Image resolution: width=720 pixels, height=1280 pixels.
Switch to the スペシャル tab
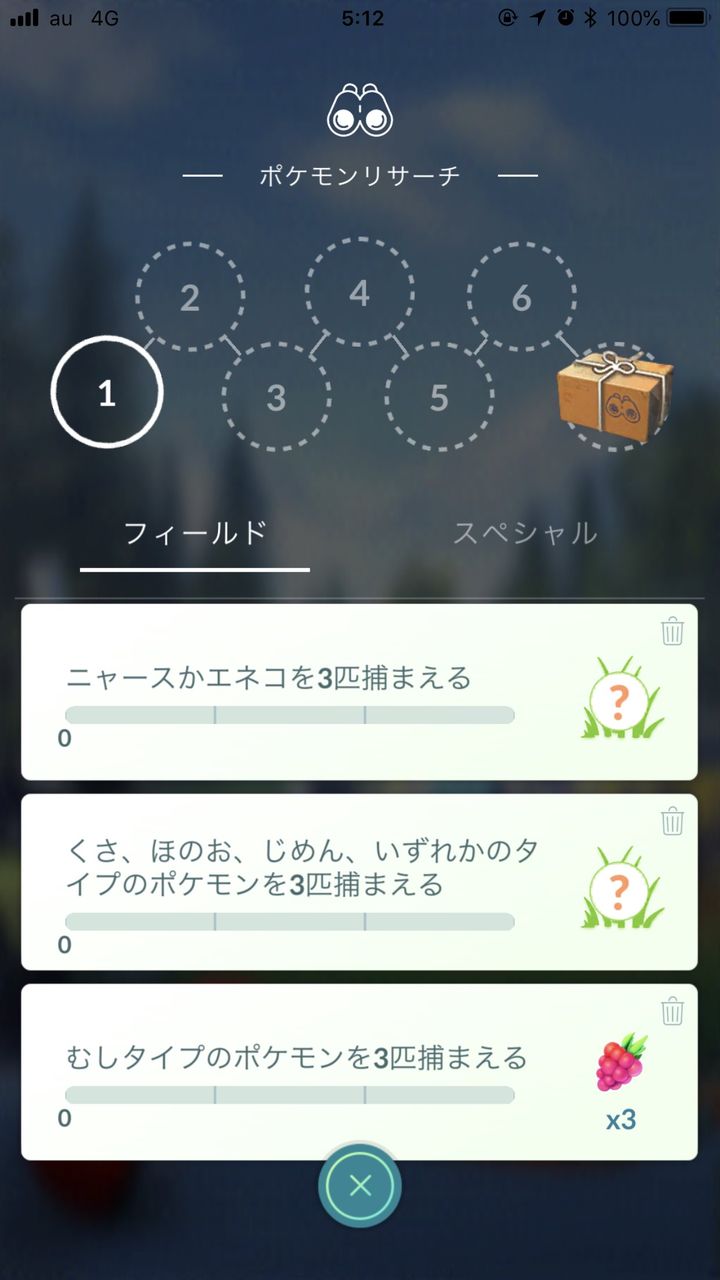point(525,533)
